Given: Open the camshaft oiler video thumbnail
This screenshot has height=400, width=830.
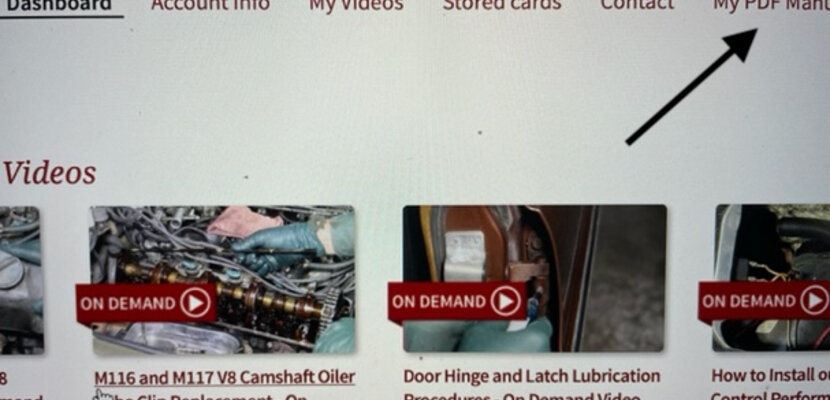Looking at the screenshot, I should pos(222,278).
